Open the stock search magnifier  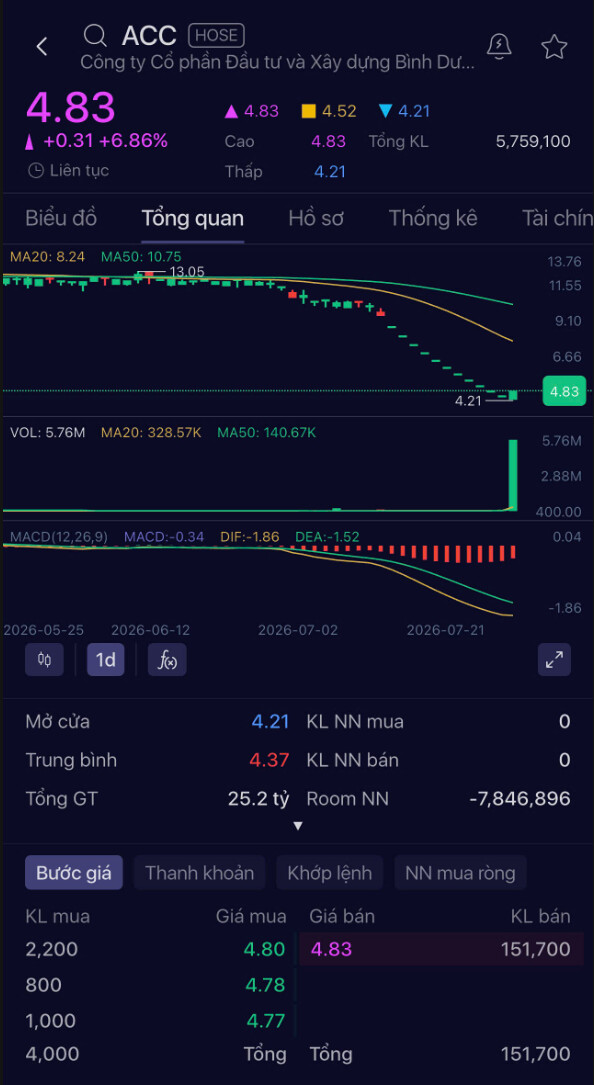[x=95, y=35]
